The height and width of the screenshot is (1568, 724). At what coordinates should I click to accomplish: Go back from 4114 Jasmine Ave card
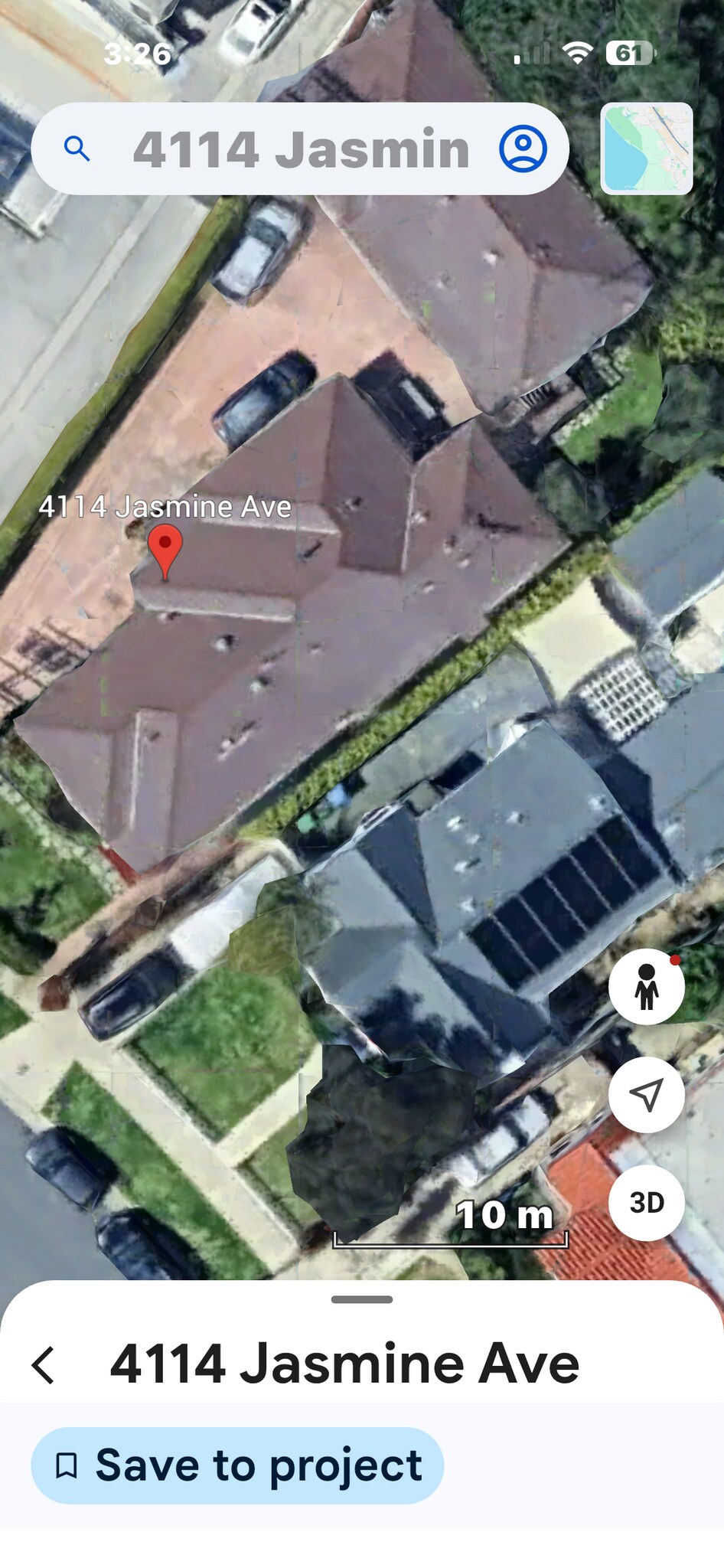pyautogui.click(x=44, y=1365)
